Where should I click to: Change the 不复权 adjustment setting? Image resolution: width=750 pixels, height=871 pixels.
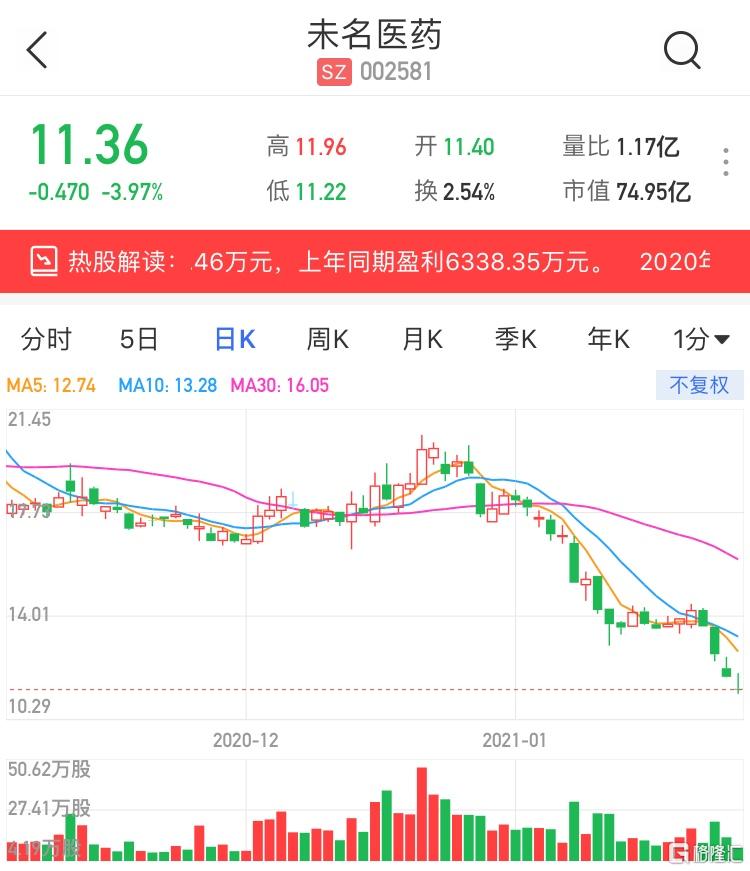pyautogui.click(x=699, y=385)
